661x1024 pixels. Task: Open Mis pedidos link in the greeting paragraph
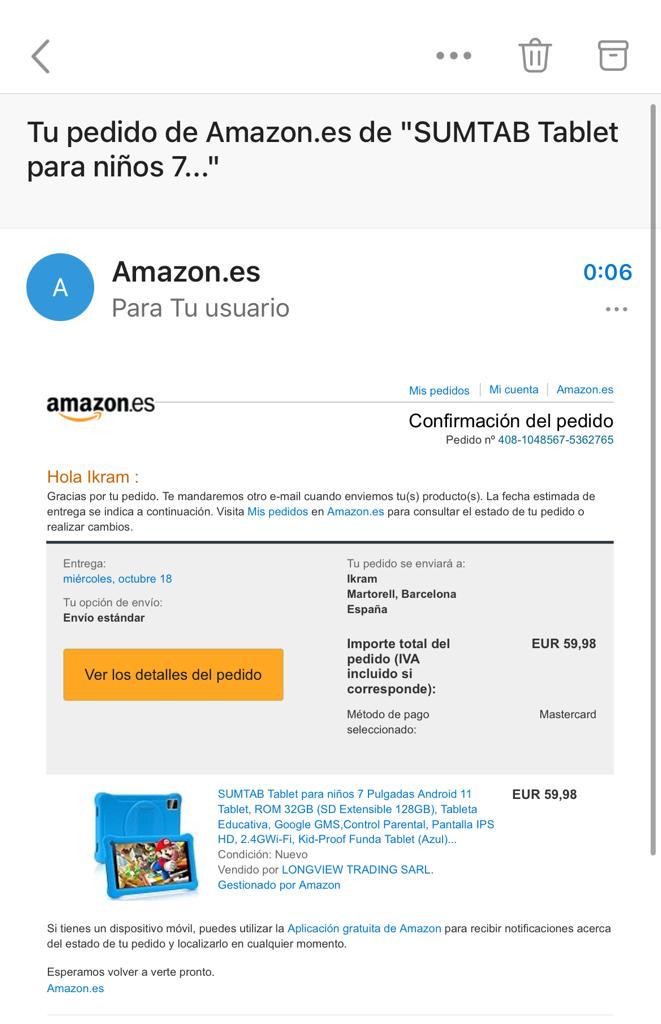tap(278, 512)
